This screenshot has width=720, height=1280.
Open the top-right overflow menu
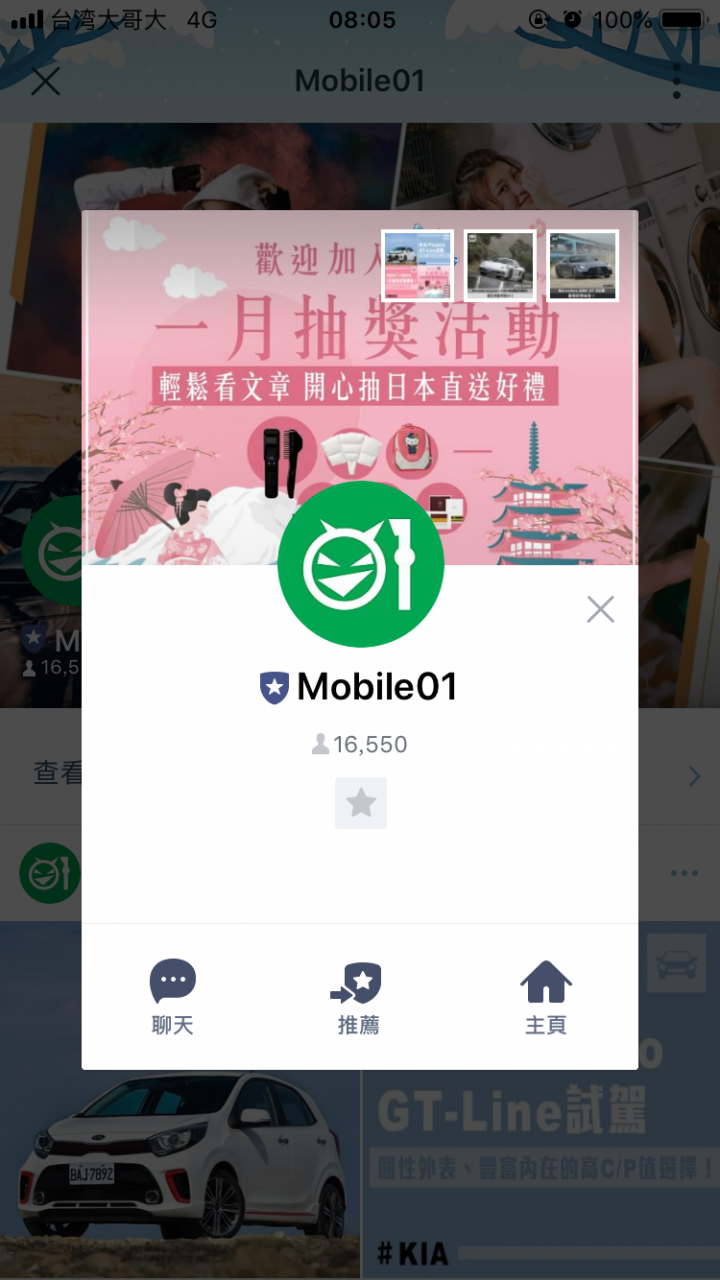point(677,81)
